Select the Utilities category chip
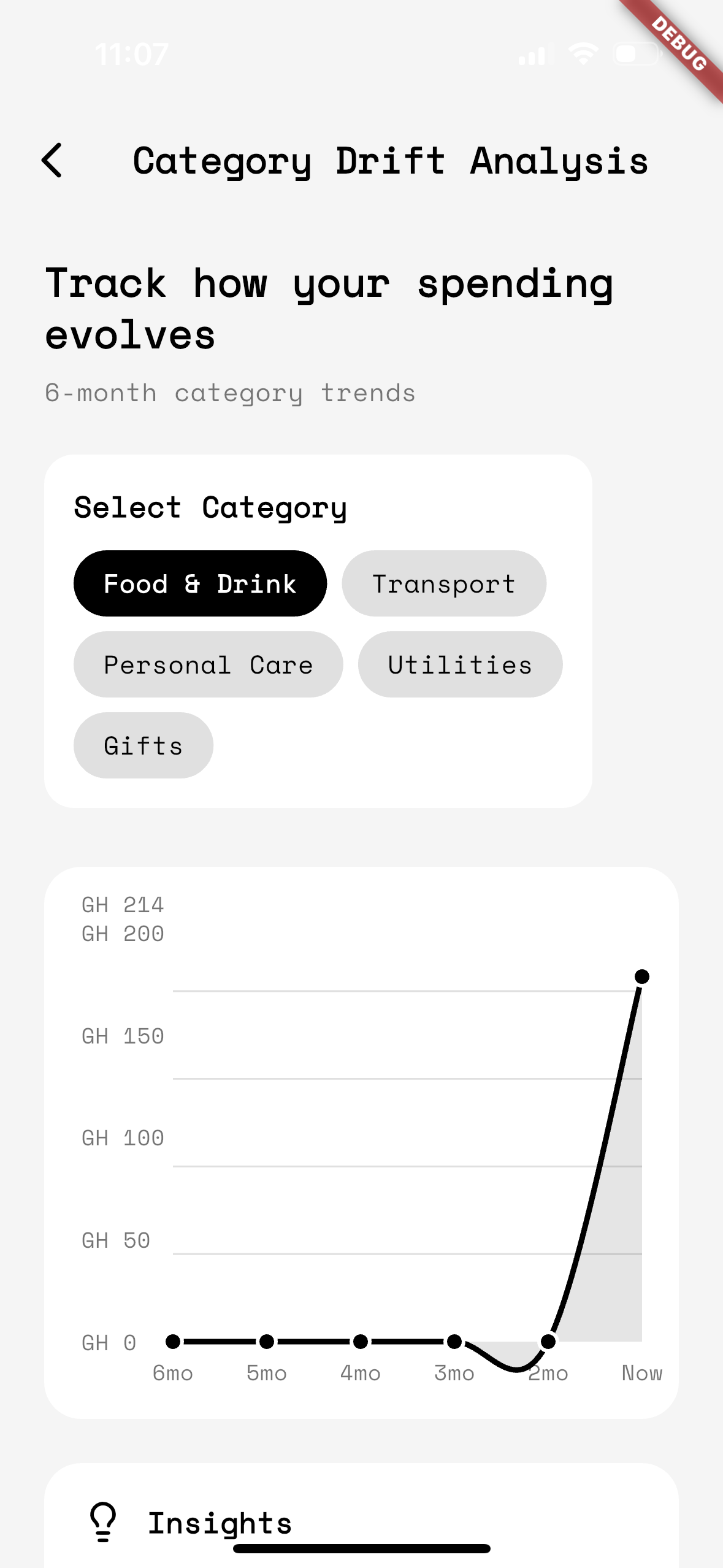The height and width of the screenshot is (1568, 723). [x=460, y=664]
